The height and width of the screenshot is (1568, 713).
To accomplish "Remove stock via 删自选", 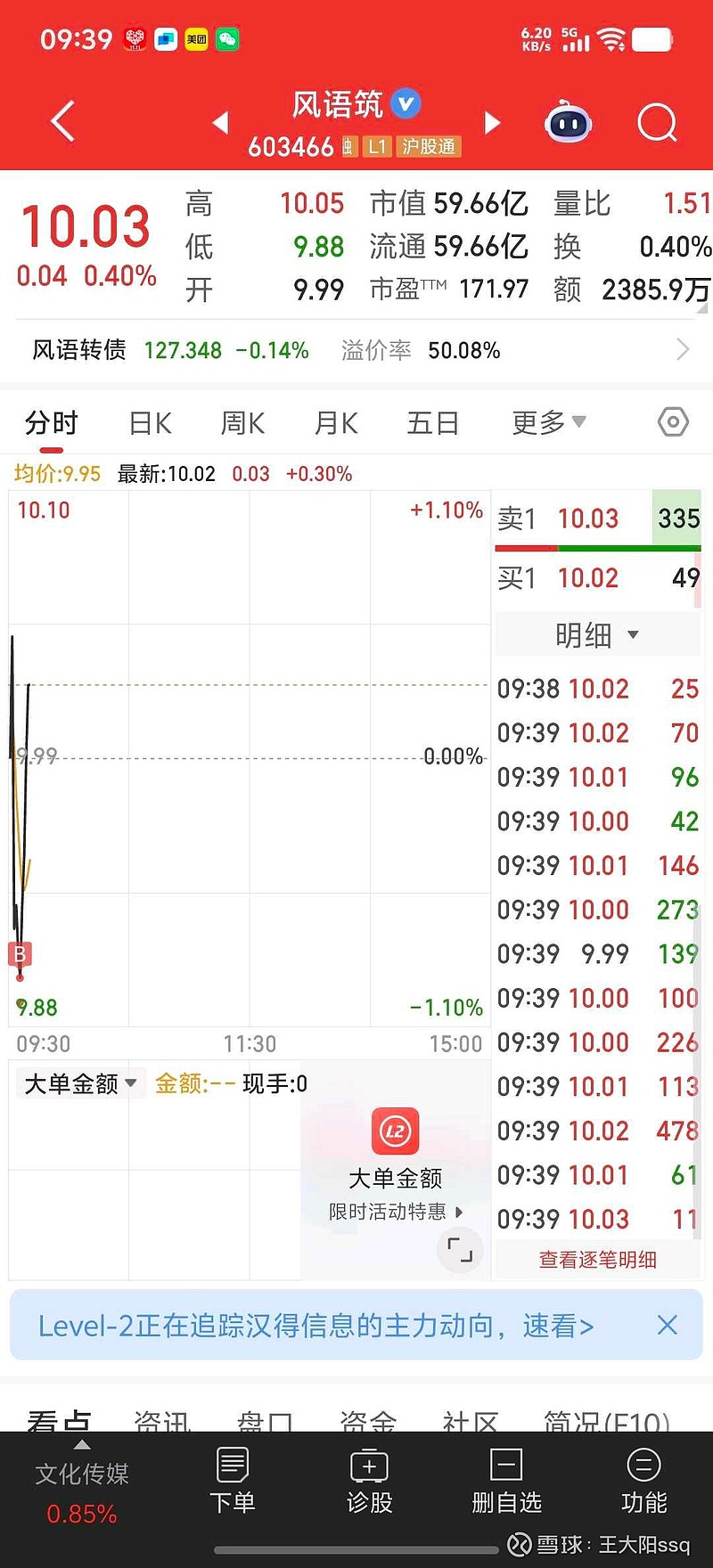I will tap(506, 1481).
